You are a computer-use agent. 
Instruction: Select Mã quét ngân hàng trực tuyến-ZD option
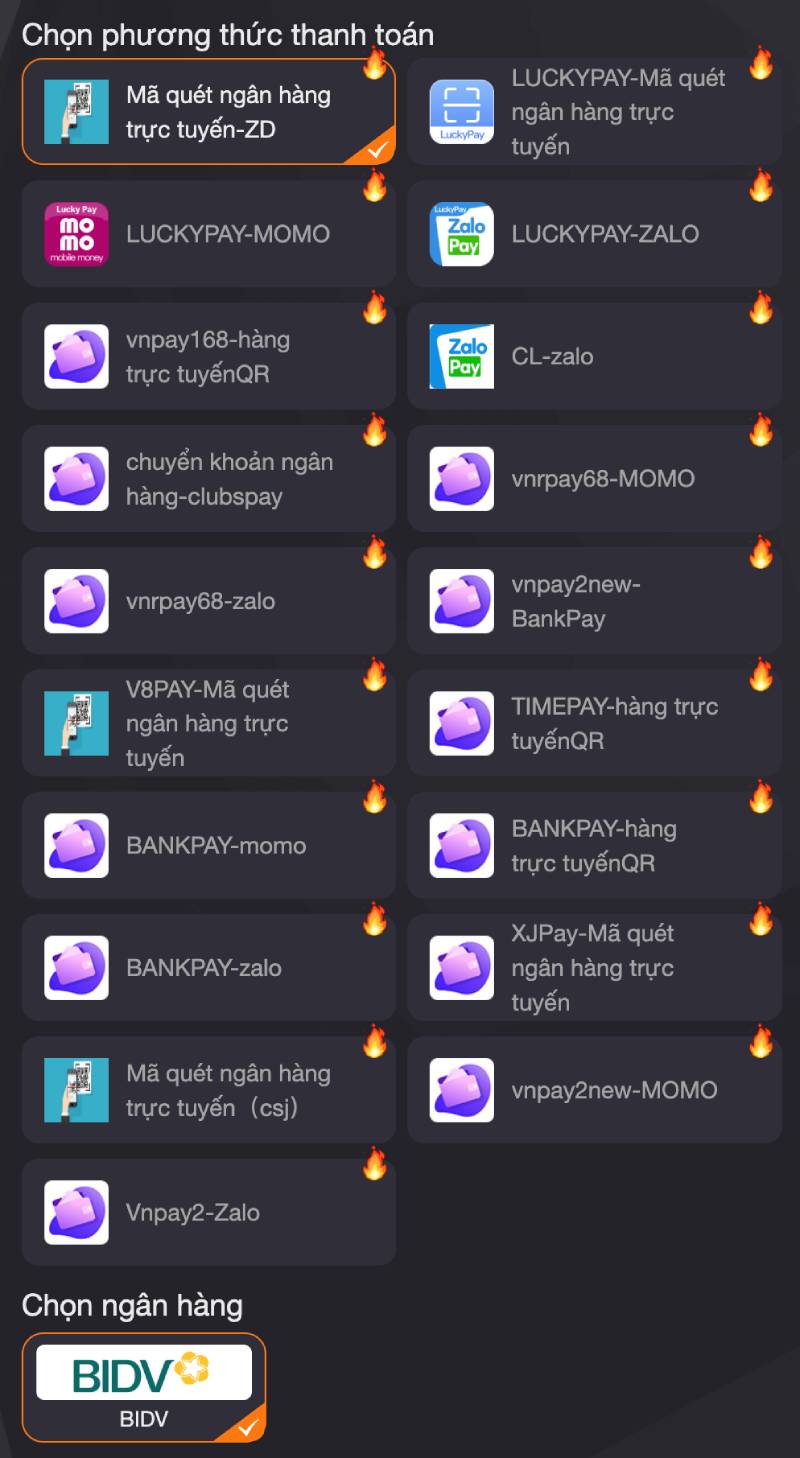[208, 112]
